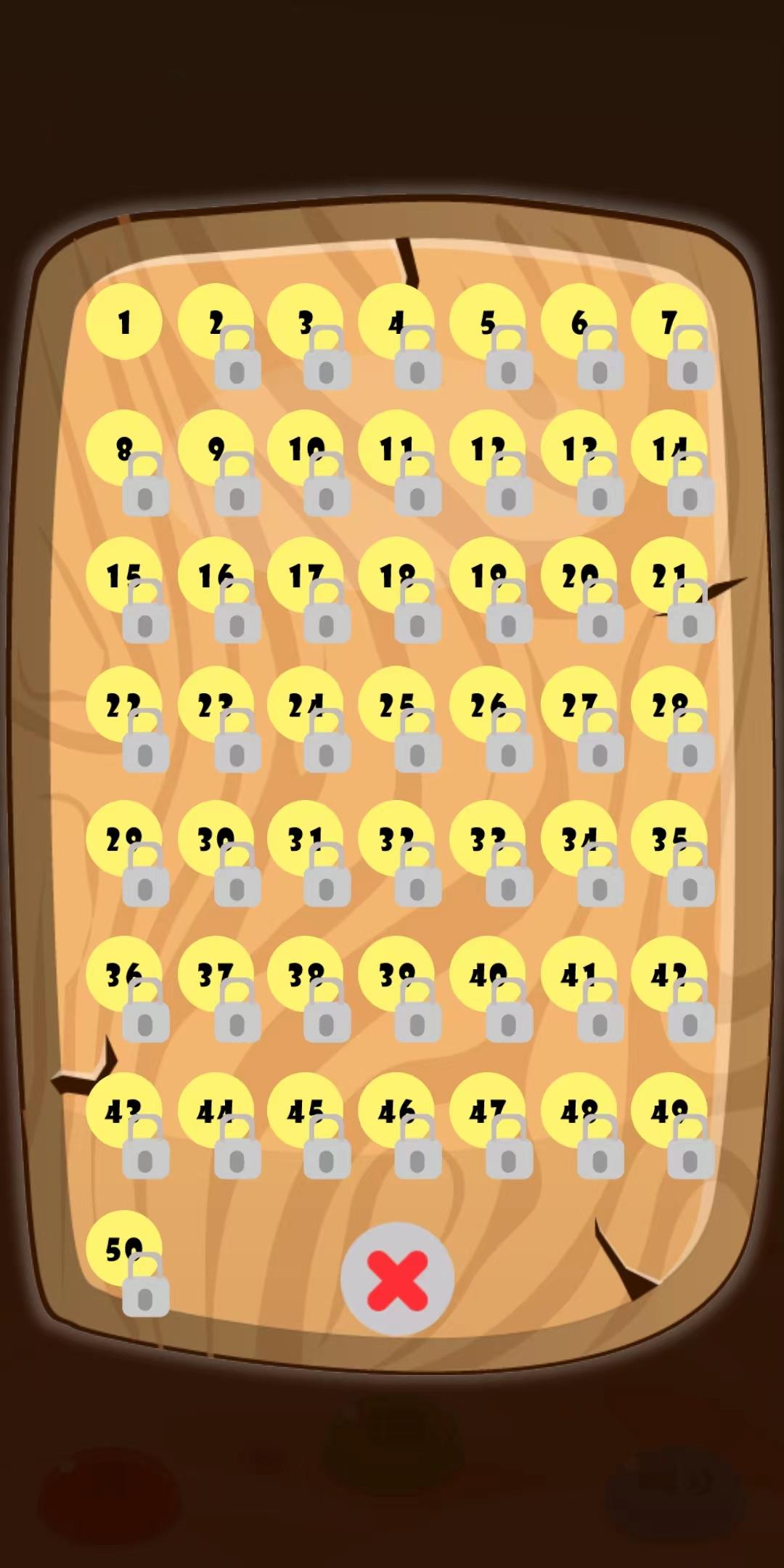Choose locked level 36

click(x=124, y=974)
